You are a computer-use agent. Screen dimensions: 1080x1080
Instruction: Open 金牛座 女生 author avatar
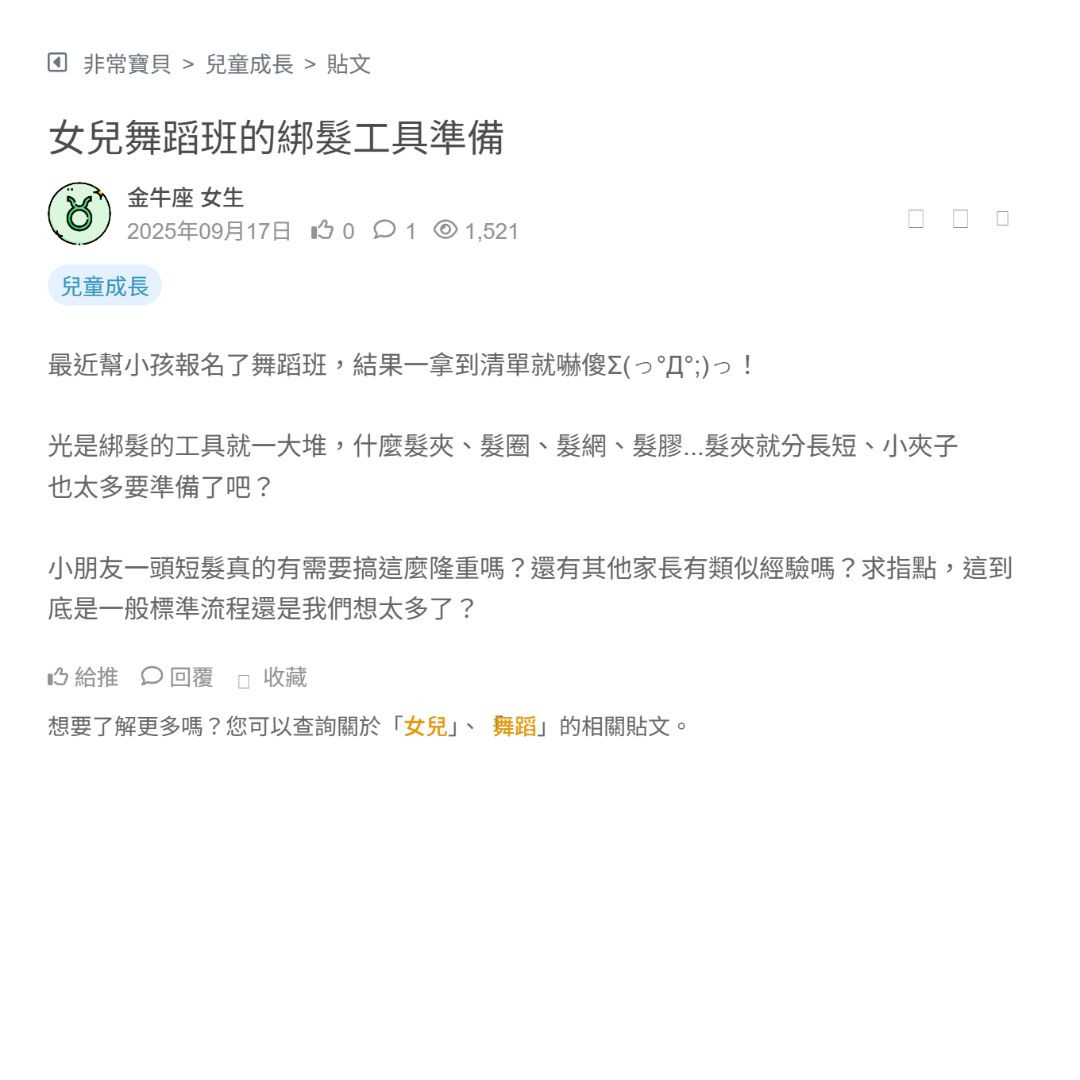pyautogui.click(x=79, y=214)
